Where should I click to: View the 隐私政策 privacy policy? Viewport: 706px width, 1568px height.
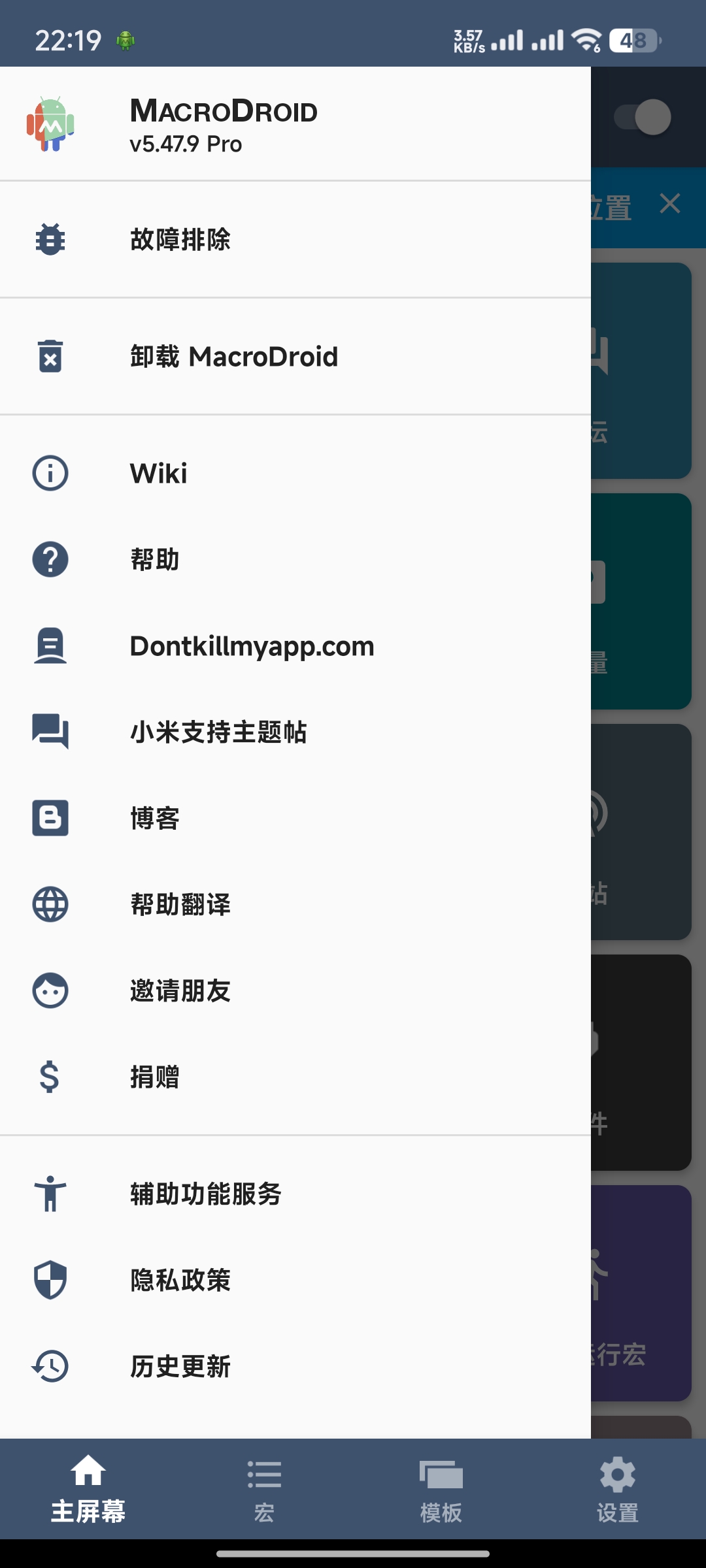[x=180, y=1281]
